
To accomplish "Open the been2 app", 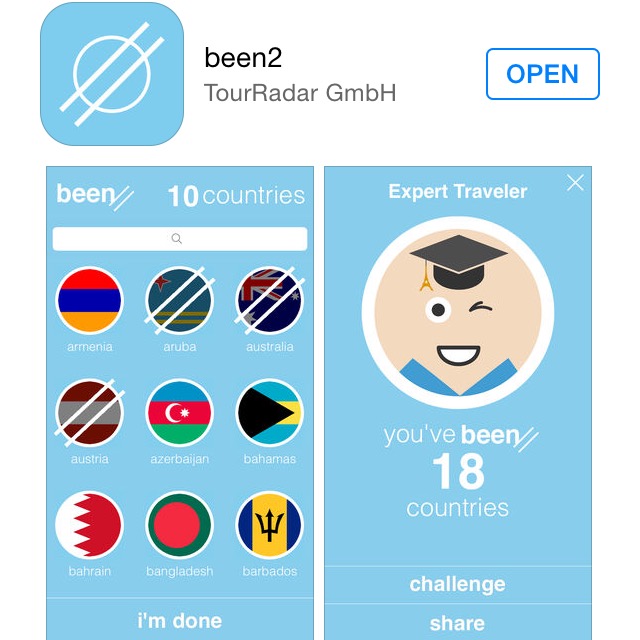I will click(542, 74).
